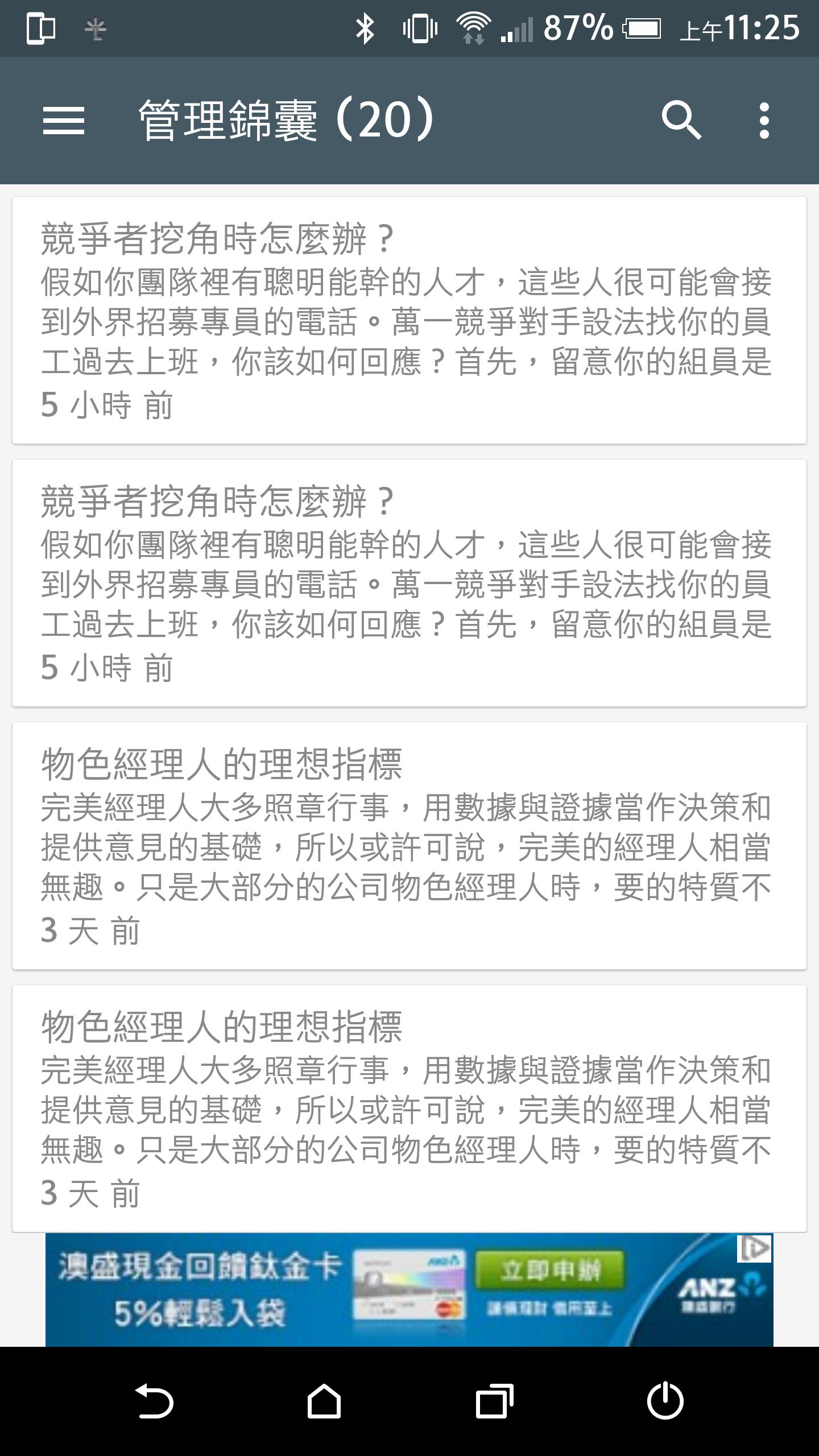Search the 管理錦囊 articles

[x=681, y=121]
